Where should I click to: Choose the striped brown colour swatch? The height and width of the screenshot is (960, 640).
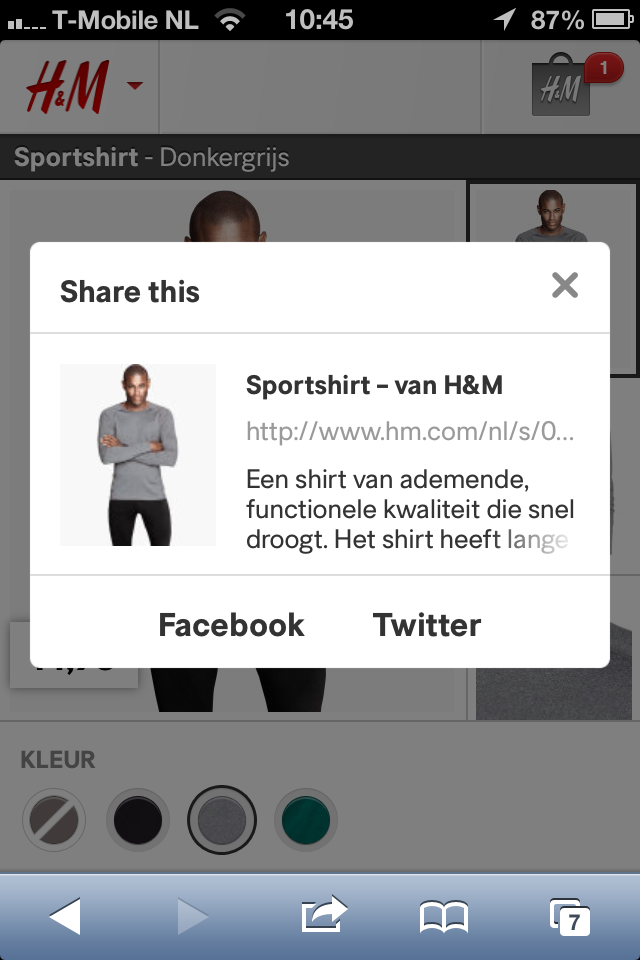(54, 821)
